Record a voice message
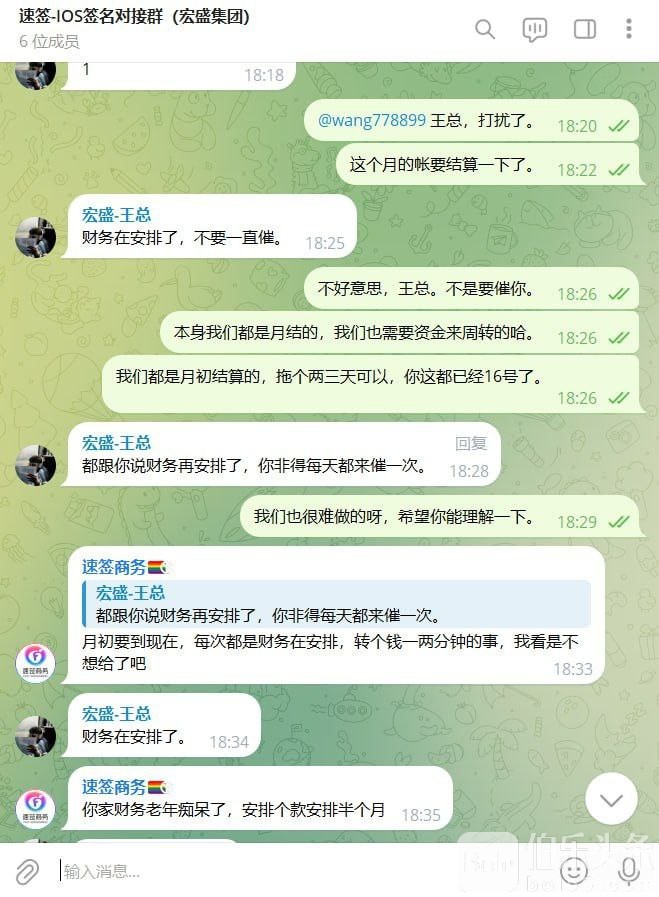 click(x=629, y=871)
